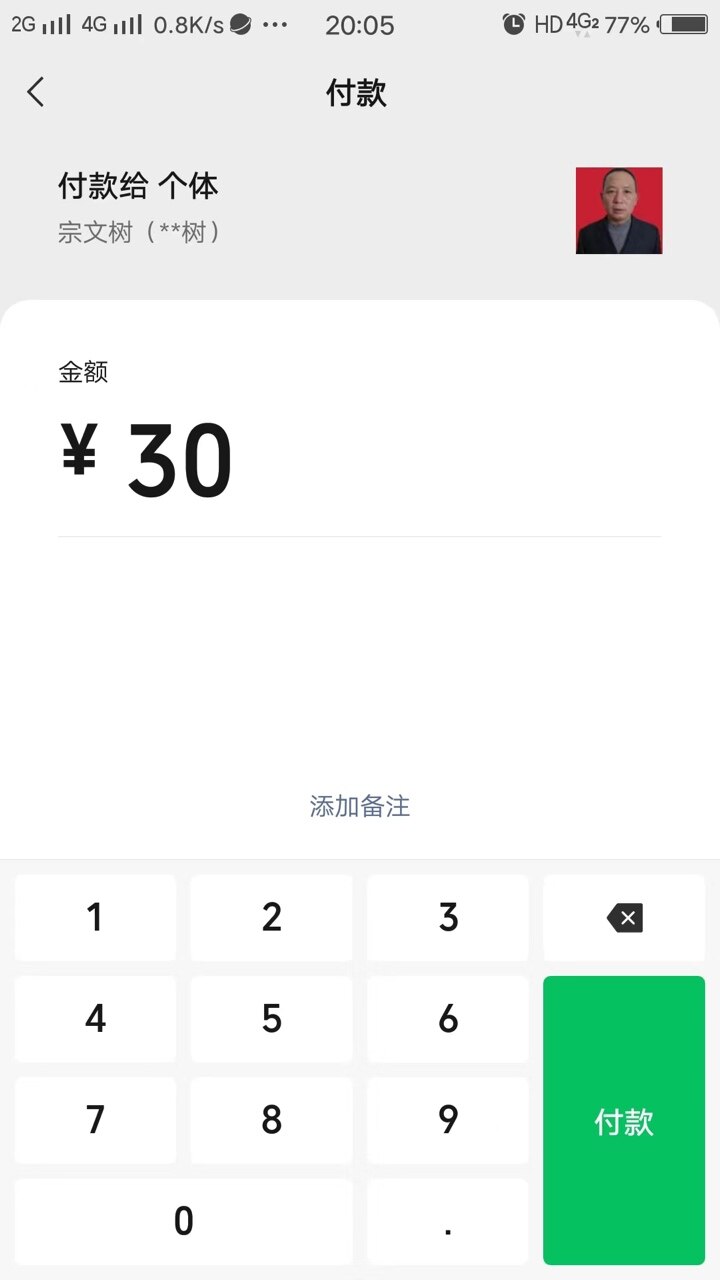Screen dimensions: 720x1280
Task: Tap the decimal point key
Action: (448, 1221)
